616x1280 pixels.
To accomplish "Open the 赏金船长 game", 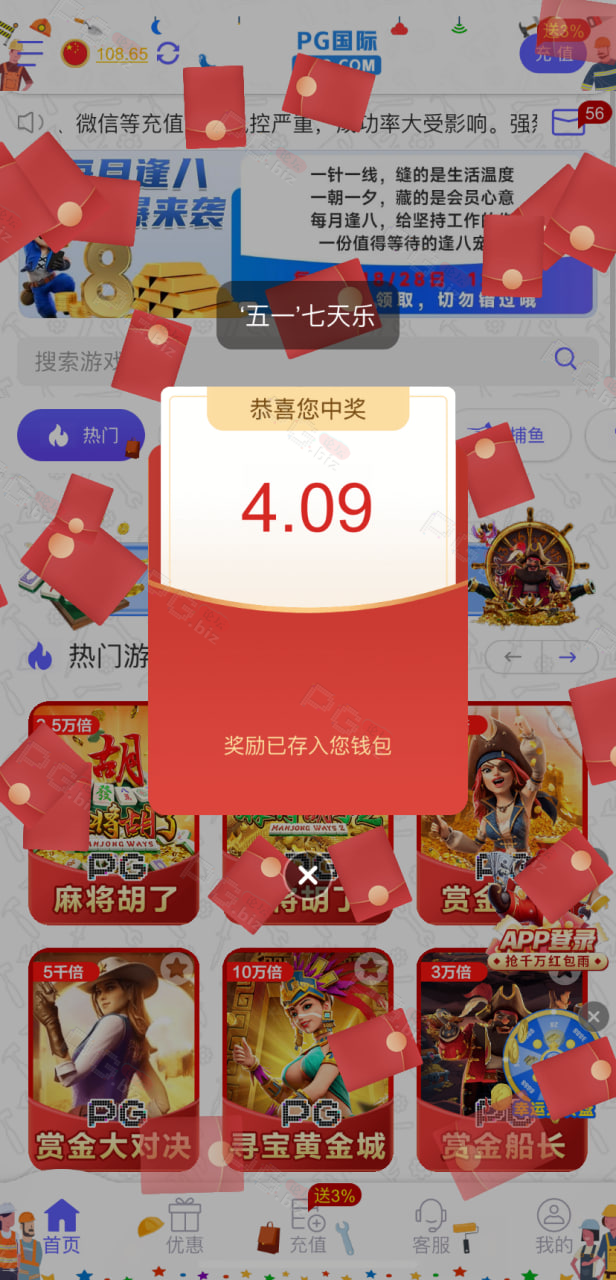I will tap(502, 1059).
